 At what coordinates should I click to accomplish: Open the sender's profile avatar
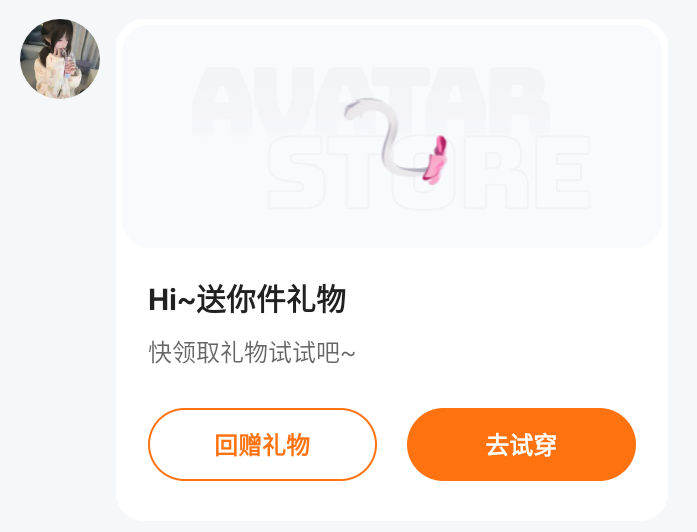(x=60, y=59)
